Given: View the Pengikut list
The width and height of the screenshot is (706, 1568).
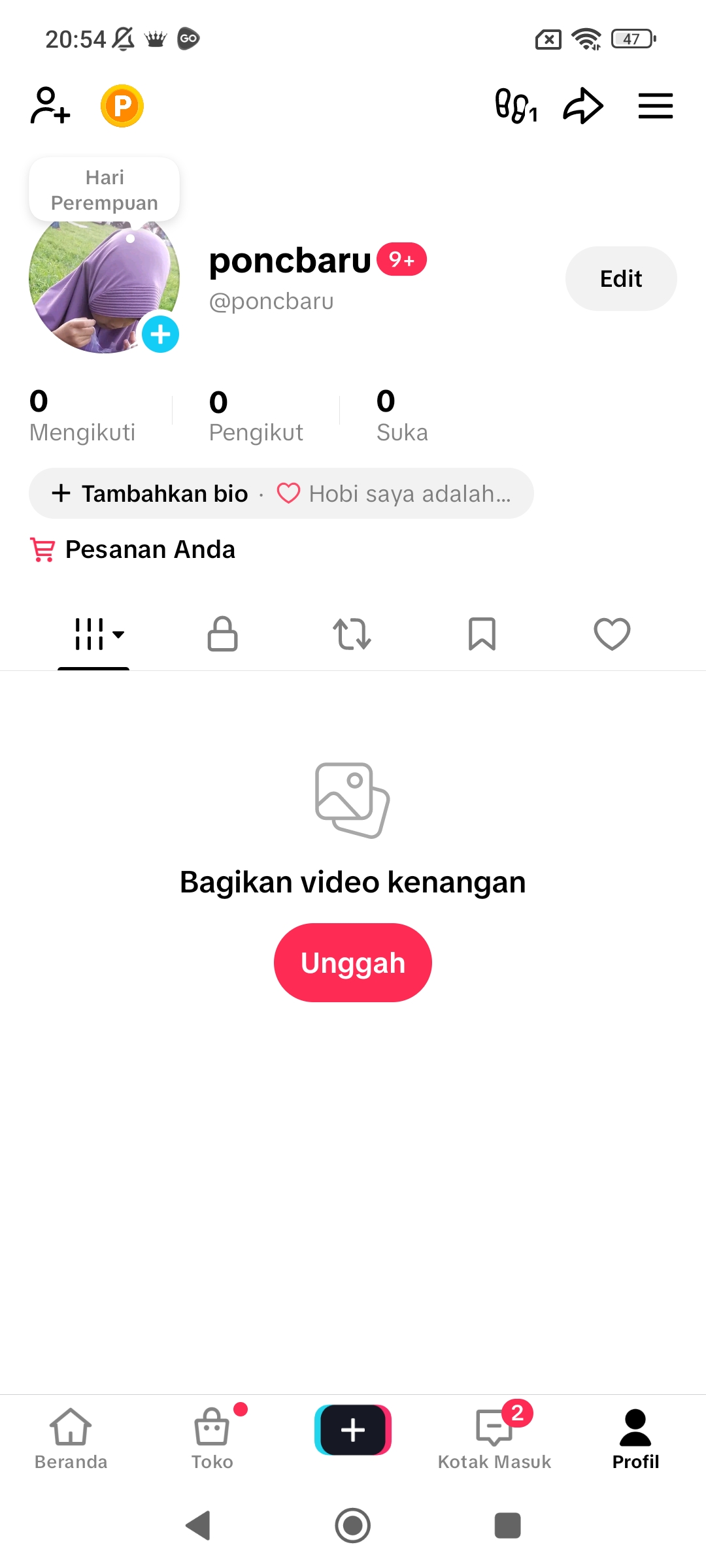Looking at the screenshot, I should [x=256, y=416].
